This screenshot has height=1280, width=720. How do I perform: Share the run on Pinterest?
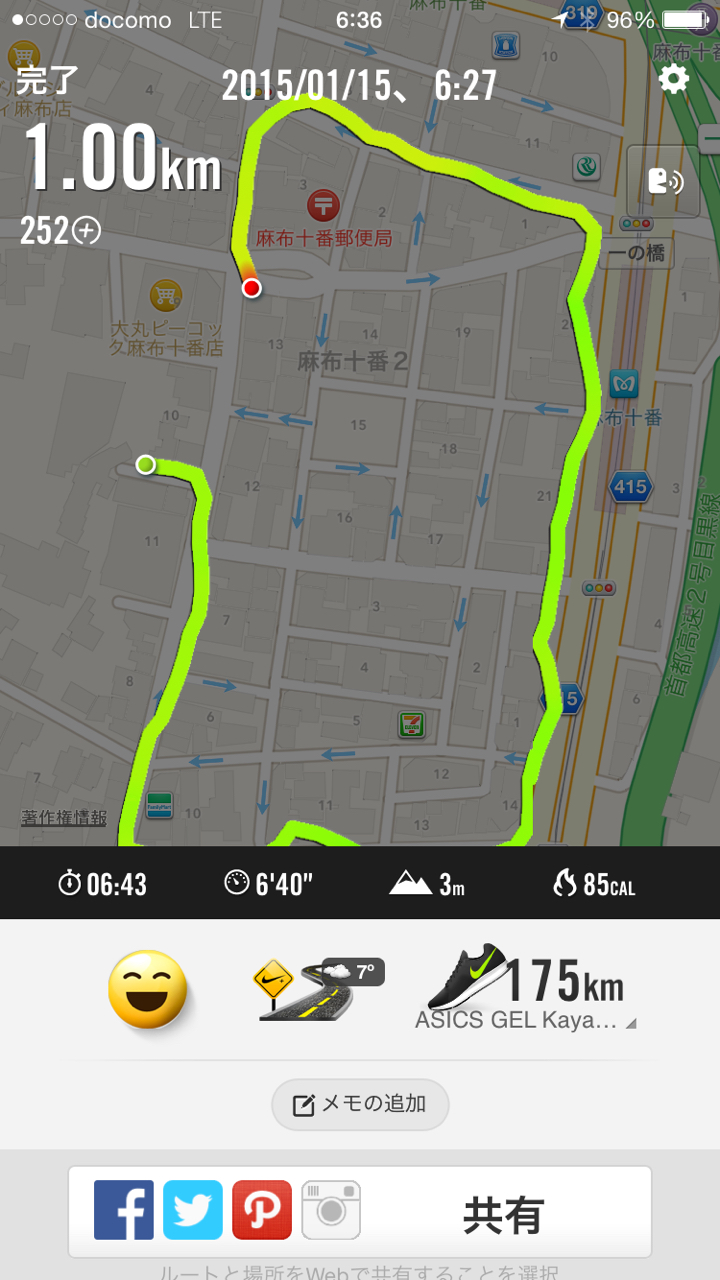262,1210
